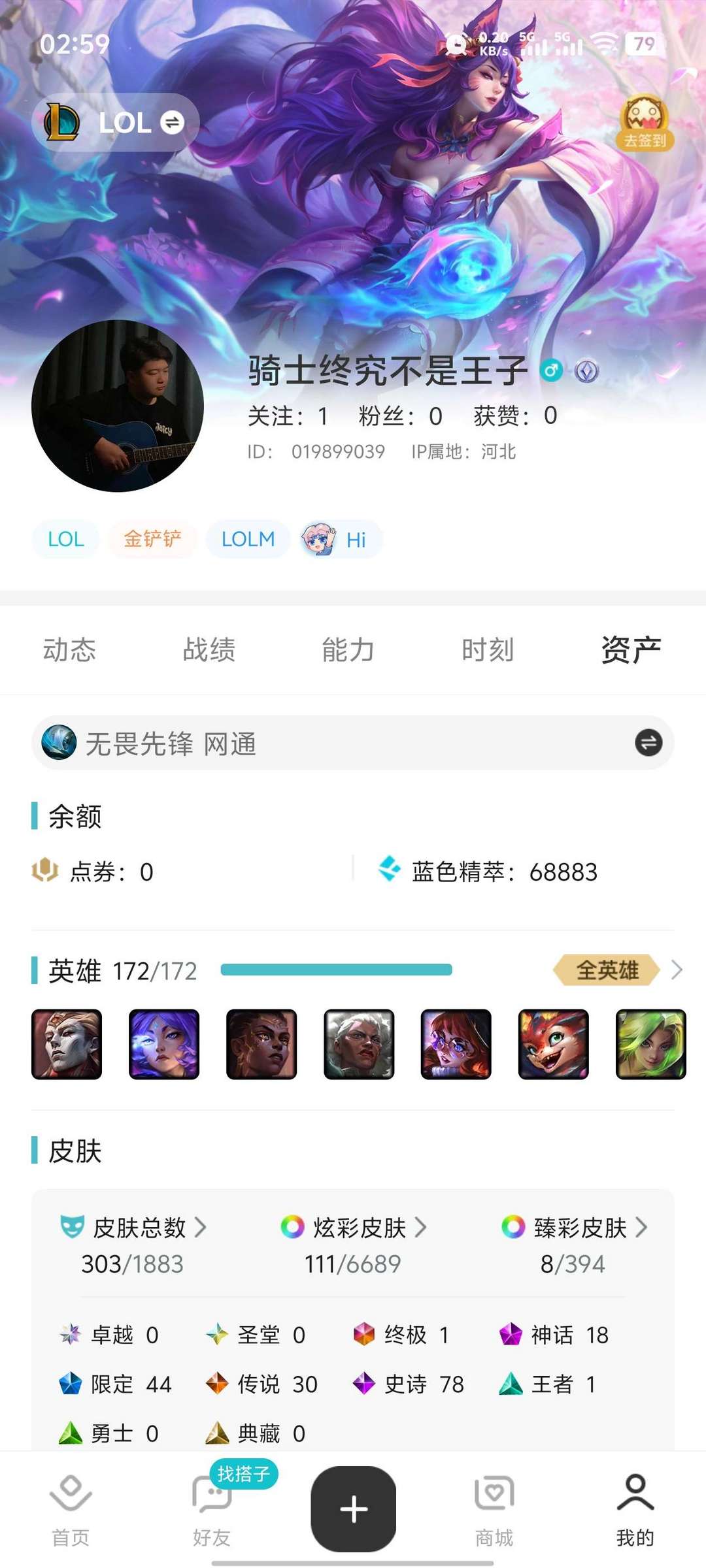Open the 好友 friends tab
Viewport: 706px width, 1568px height.
point(212,1511)
